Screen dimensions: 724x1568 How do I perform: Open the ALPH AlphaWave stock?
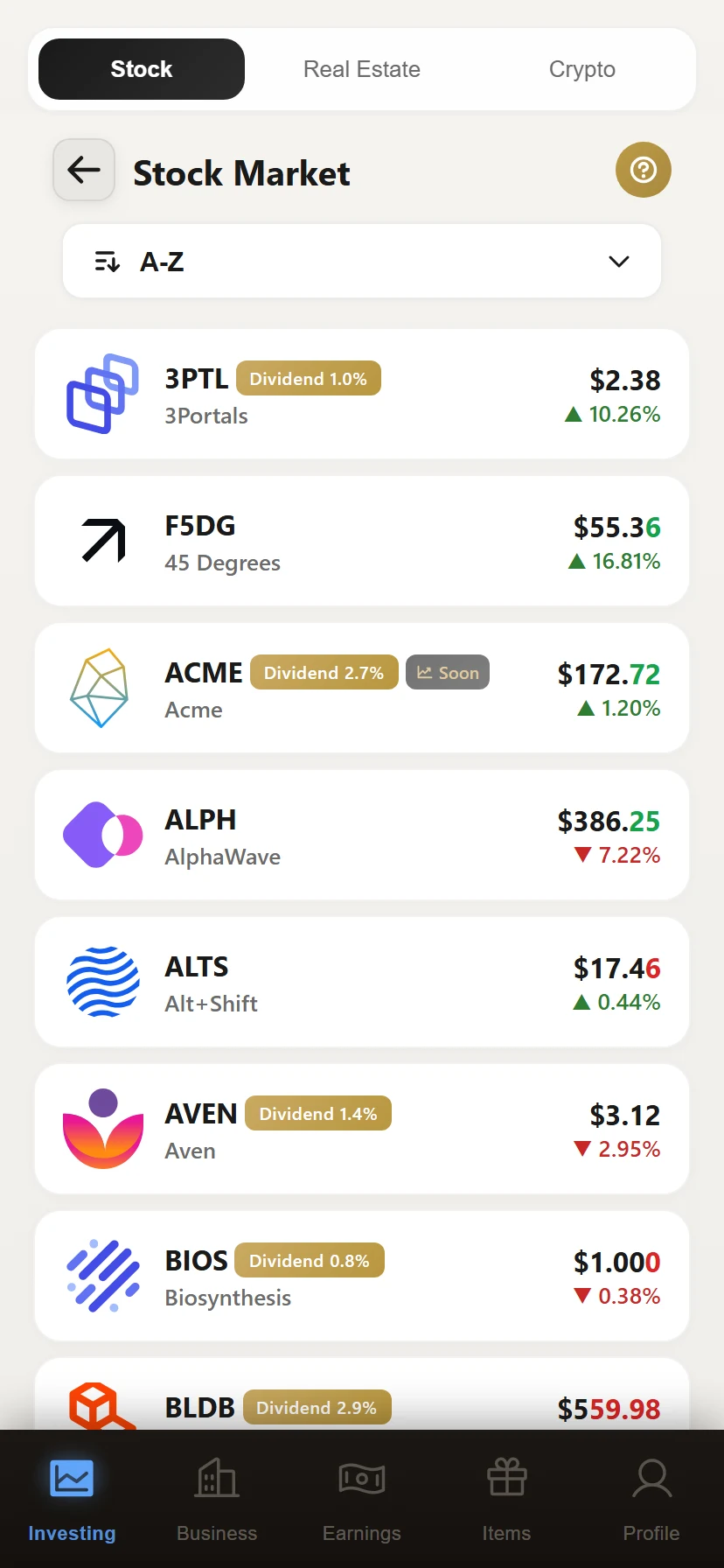point(362,835)
